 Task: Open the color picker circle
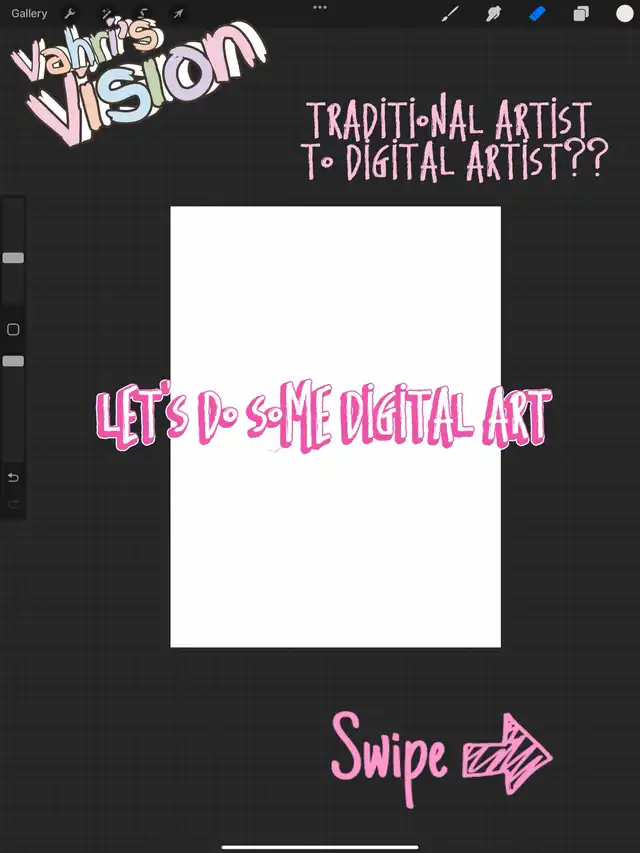(624, 14)
